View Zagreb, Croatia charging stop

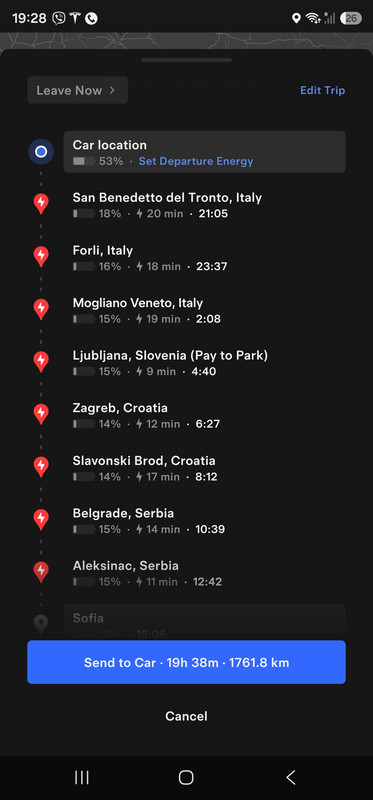[x=186, y=415]
